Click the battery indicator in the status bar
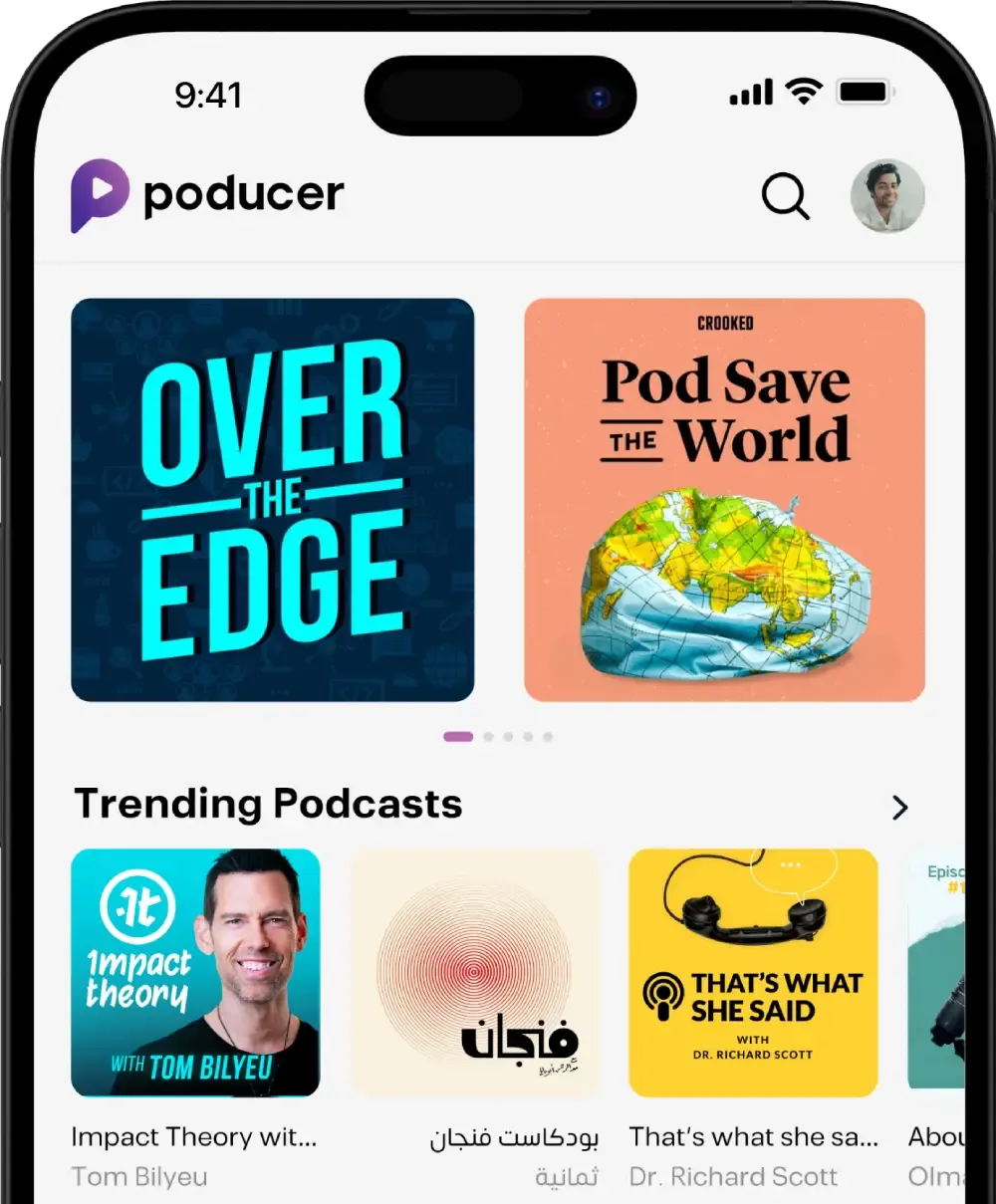This screenshot has height=1204, width=996. tap(863, 91)
